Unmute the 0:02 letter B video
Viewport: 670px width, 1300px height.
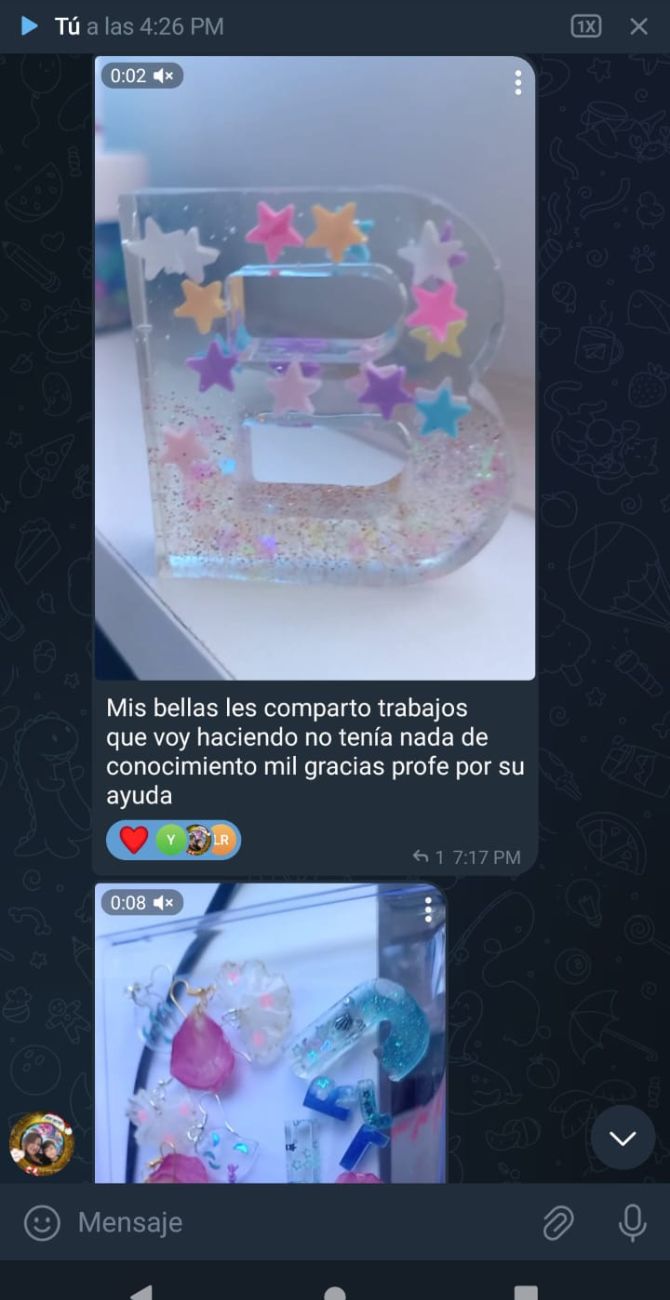(164, 76)
